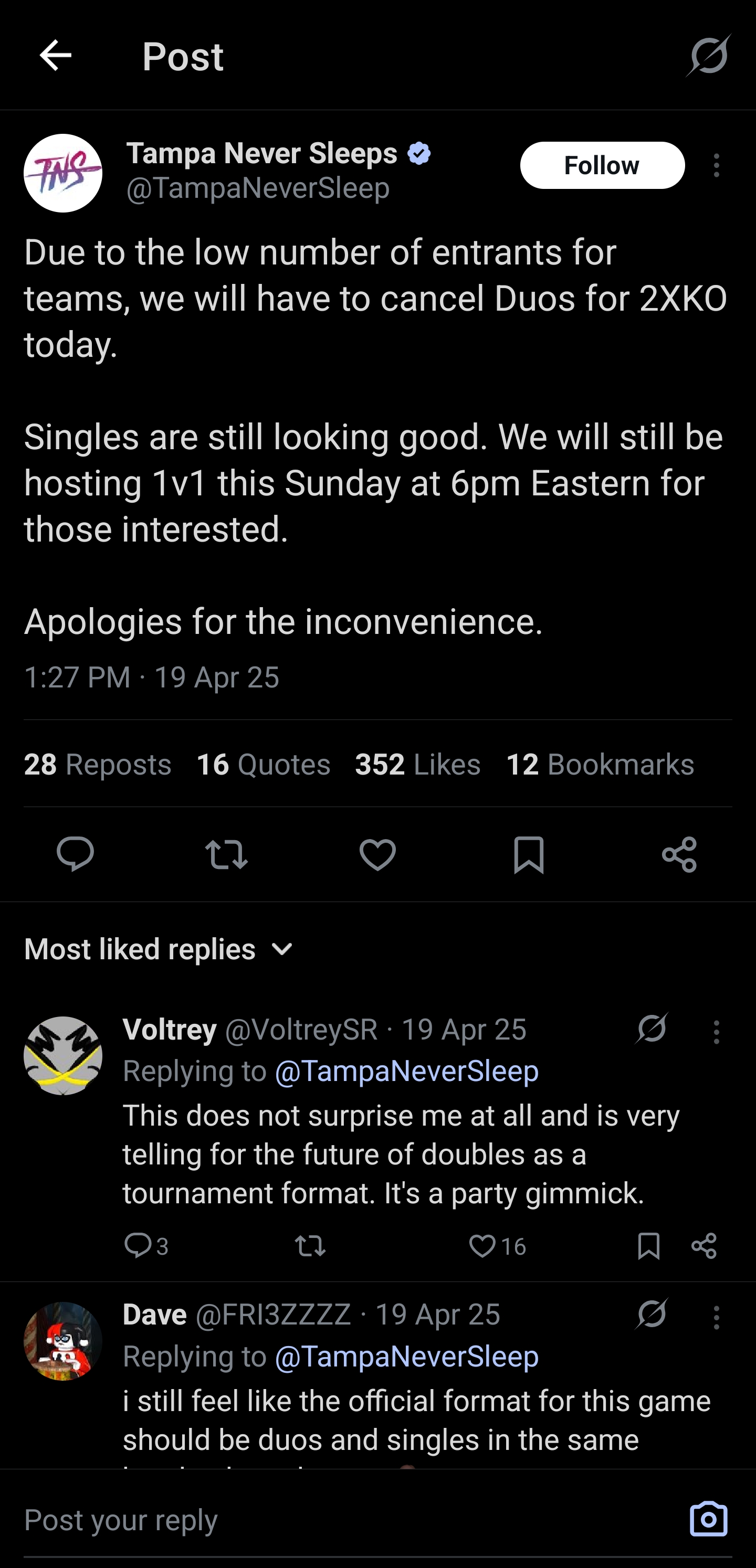Image resolution: width=756 pixels, height=1568 pixels.
Task: Open overflow menu on Tampa Never Sleeps post
Action: coord(717,166)
